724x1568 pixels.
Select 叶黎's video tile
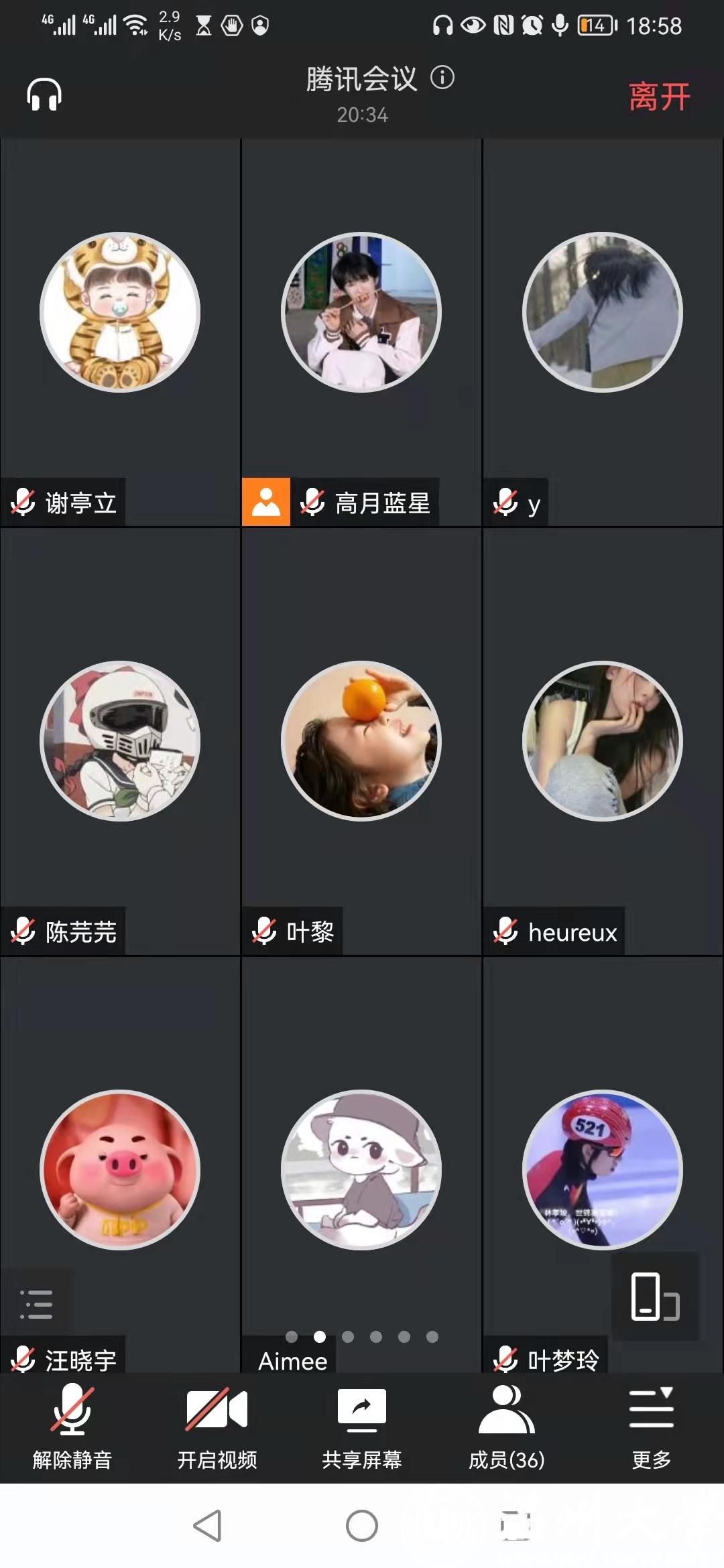(361, 741)
